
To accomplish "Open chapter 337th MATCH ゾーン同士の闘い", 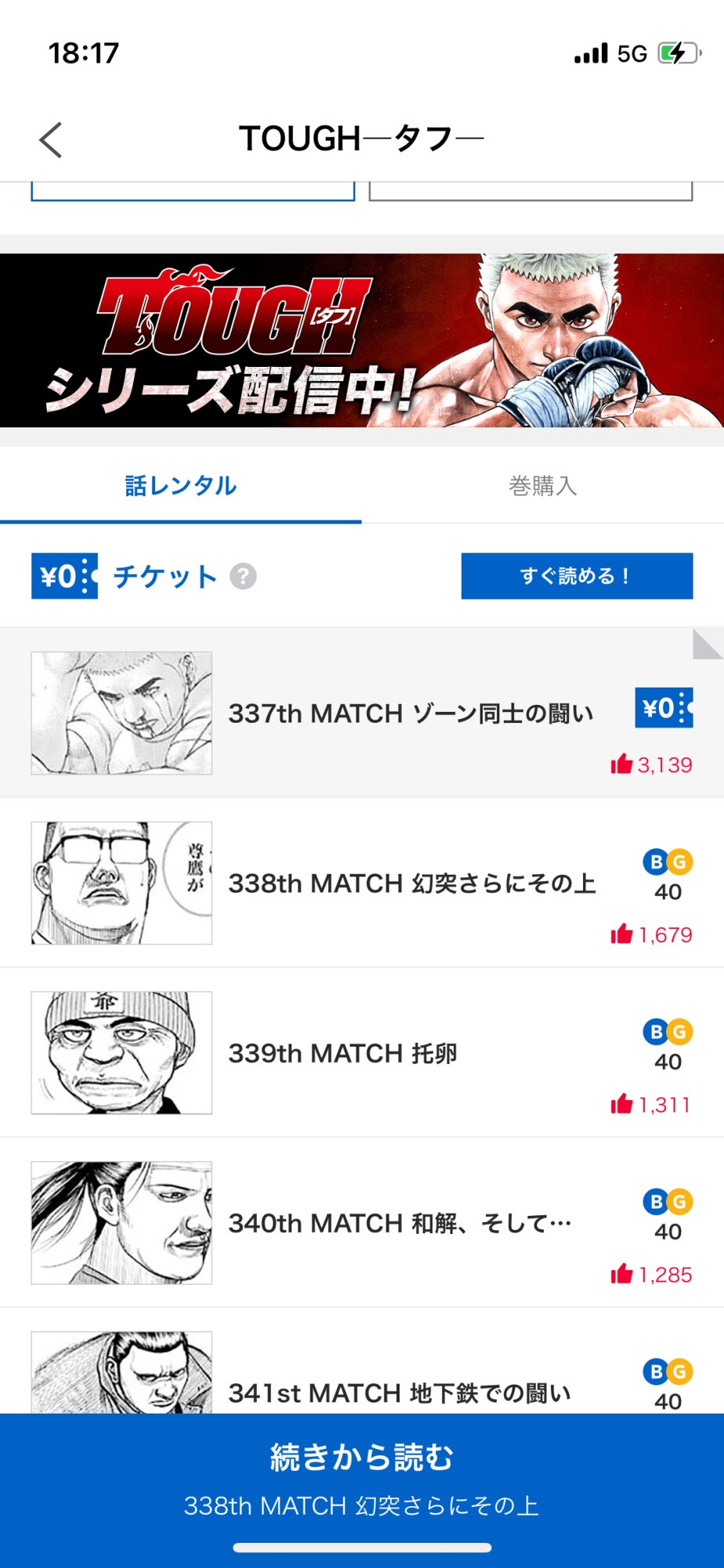I will coord(410,713).
